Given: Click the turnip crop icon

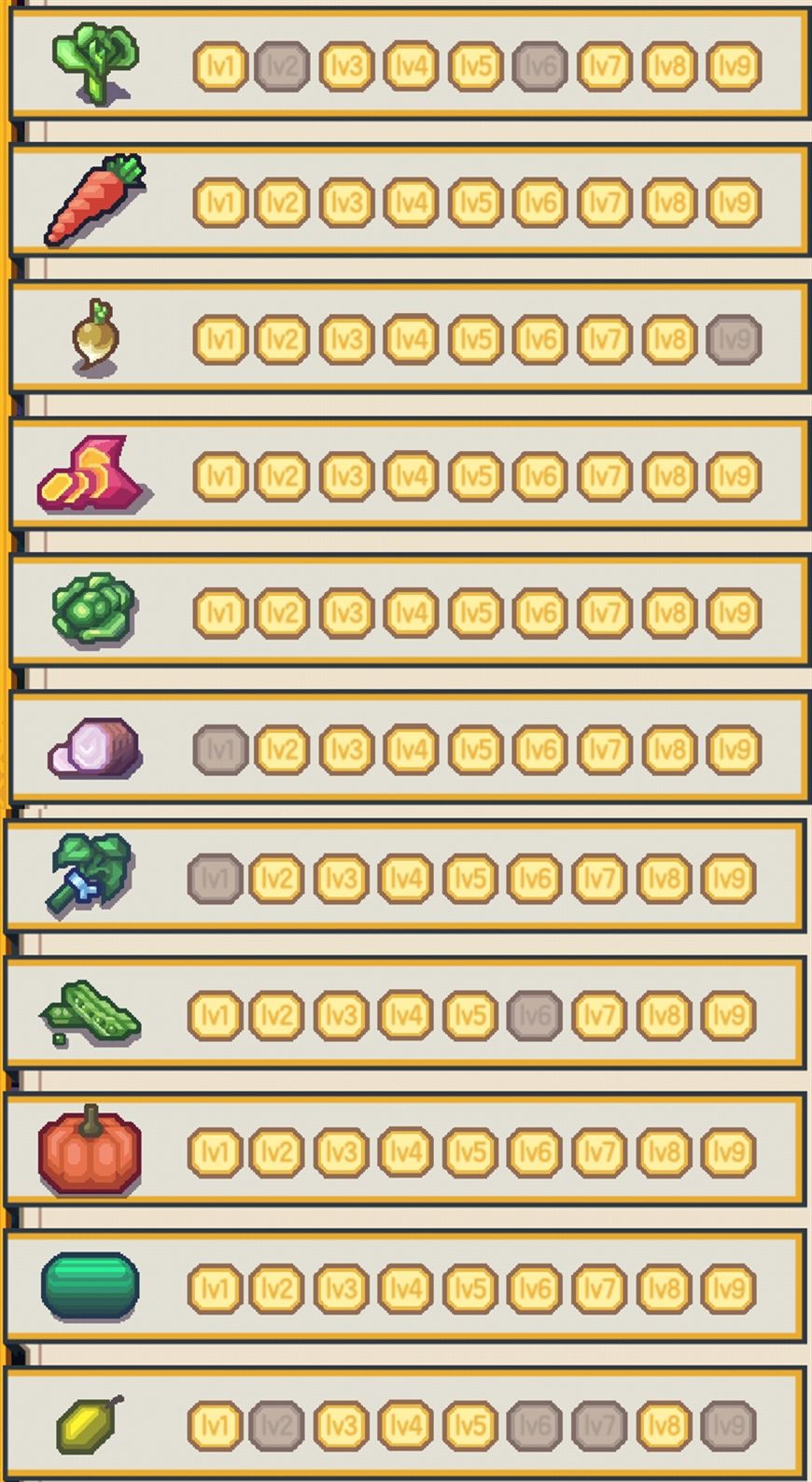Looking at the screenshot, I should click(x=93, y=336).
